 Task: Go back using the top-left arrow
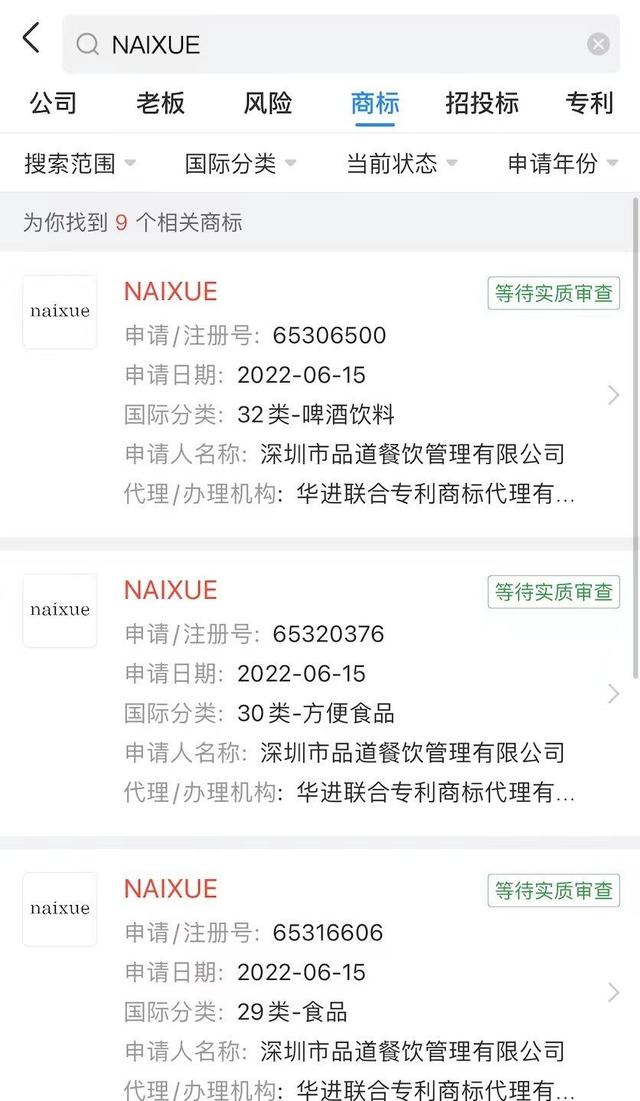tap(31, 38)
